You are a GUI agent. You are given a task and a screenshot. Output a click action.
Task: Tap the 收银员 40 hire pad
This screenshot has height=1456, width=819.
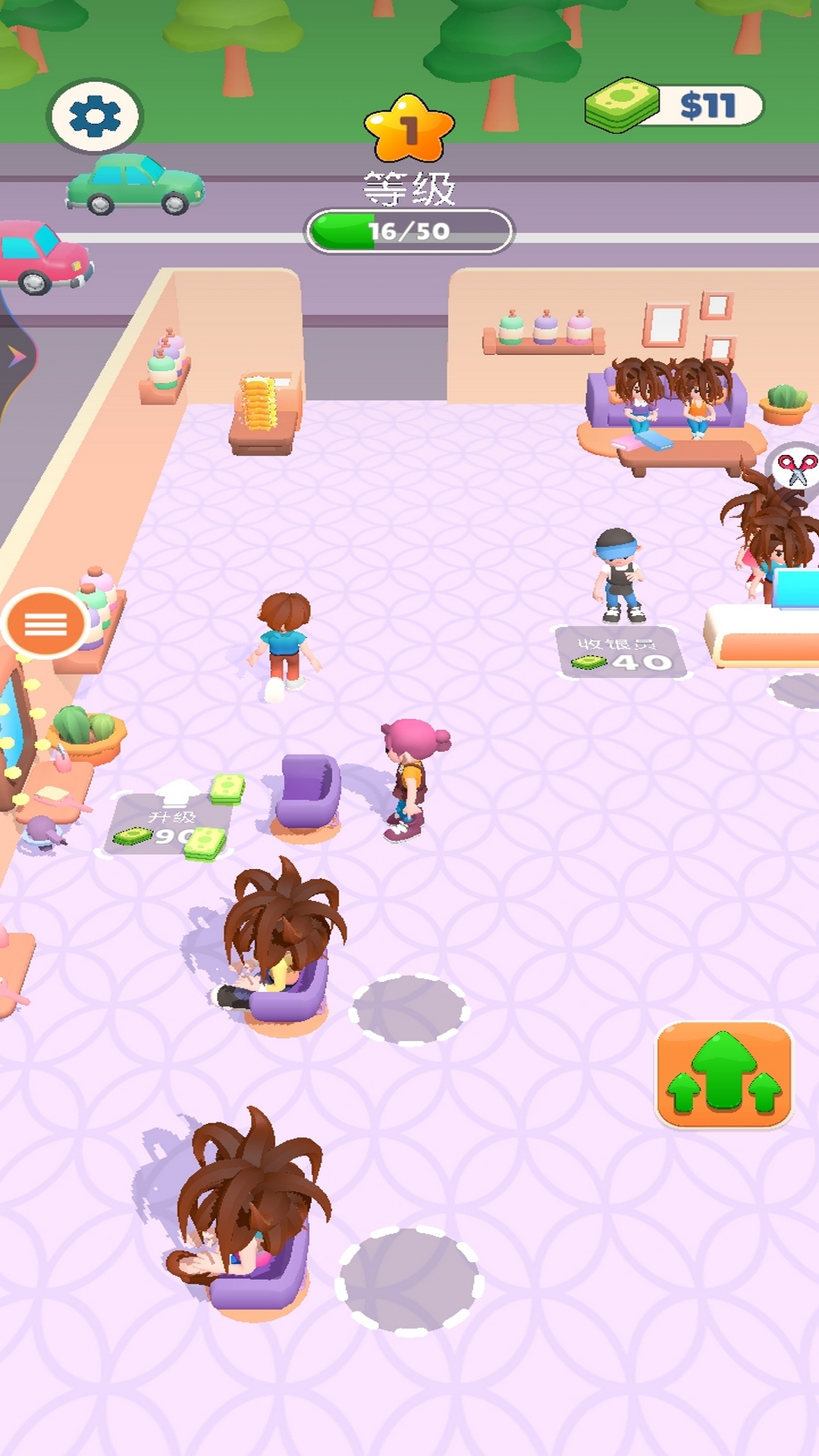(x=622, y=652)
